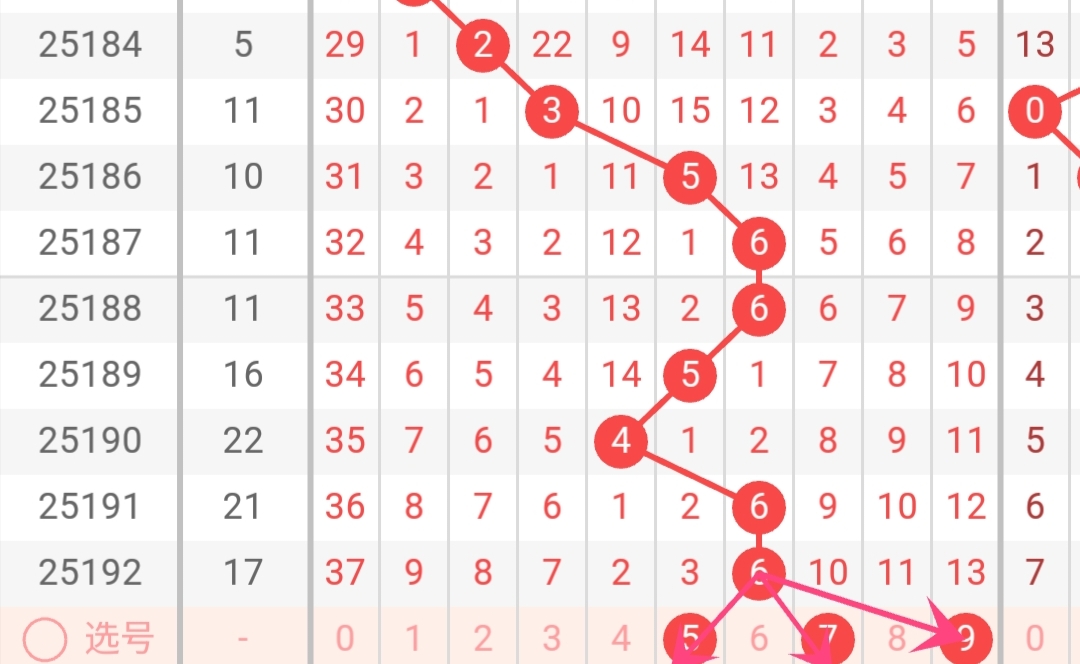This screenshot has height=664, width=1080.
Task: Unselect the highlighted 7 in 选号 row
Action: (828, 638)
